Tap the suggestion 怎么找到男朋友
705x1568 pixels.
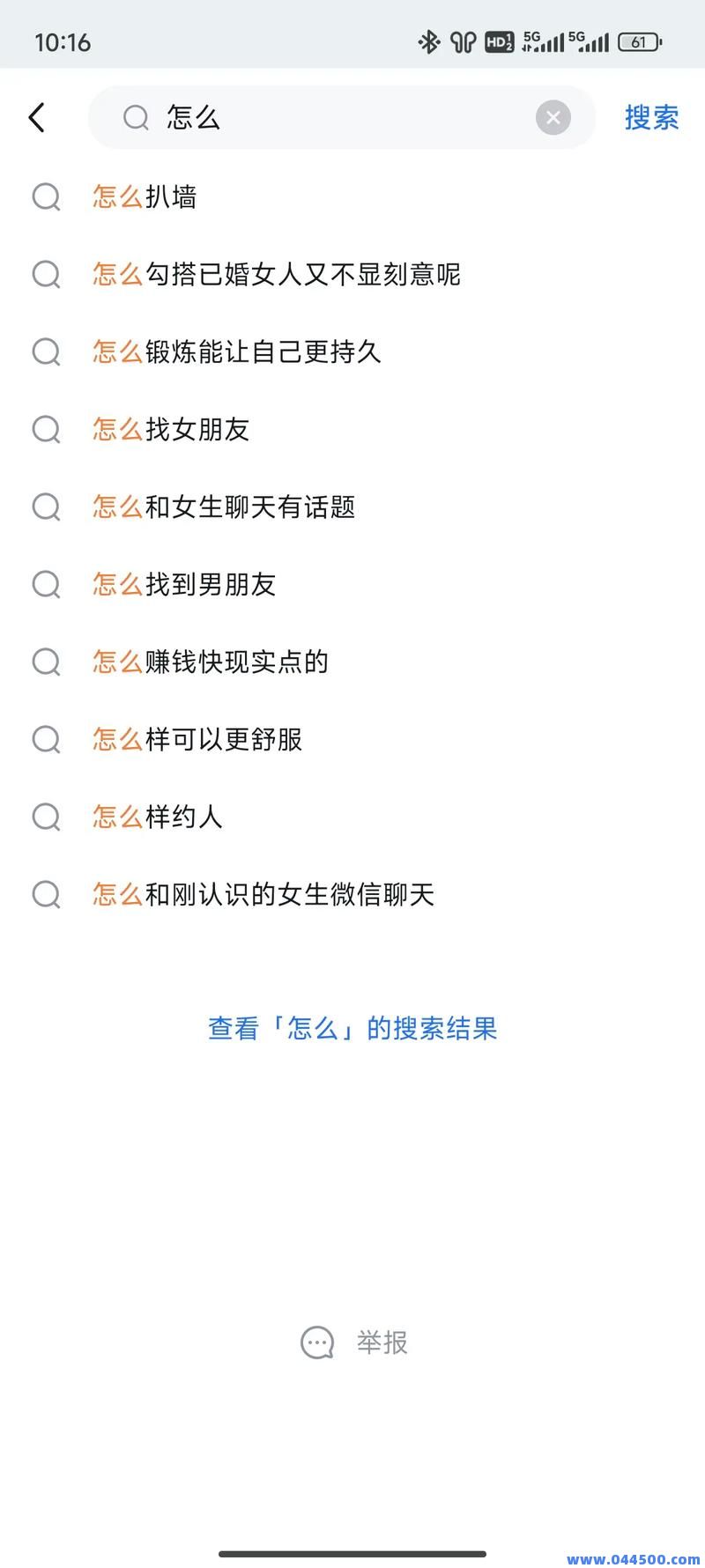(185, 584)
